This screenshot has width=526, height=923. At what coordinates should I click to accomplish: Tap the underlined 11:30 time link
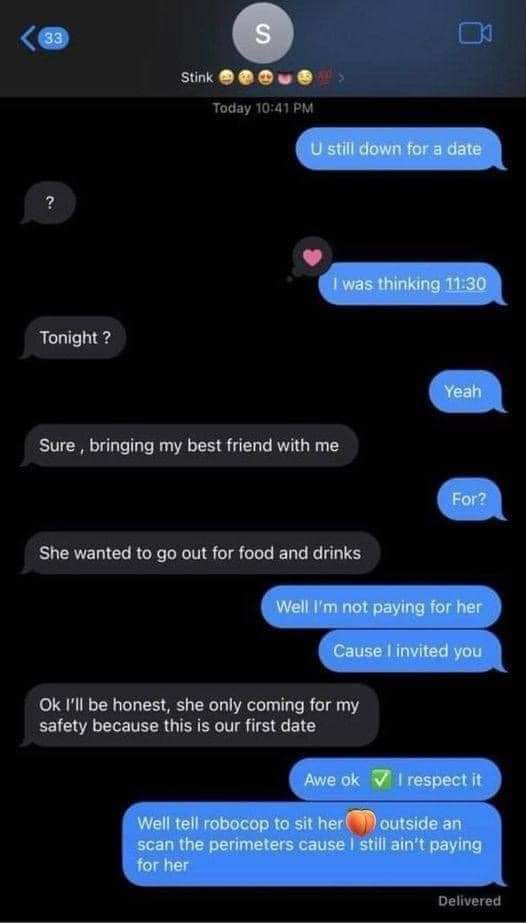(465, 284)
